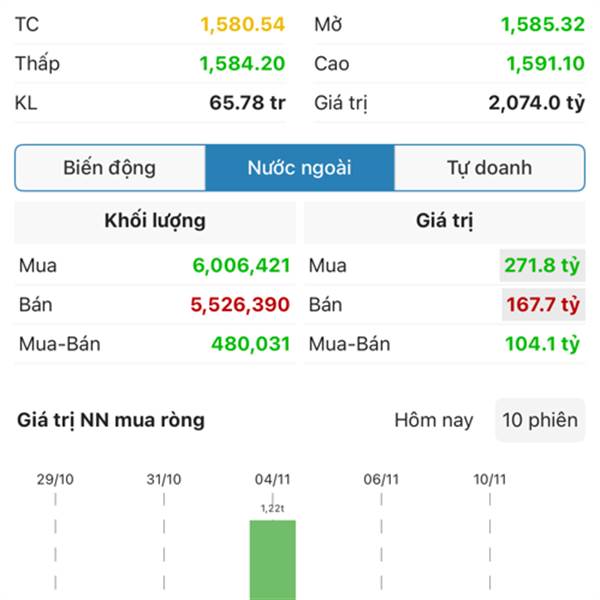
Task: Show today's net buying with Hôm nay
Action: tap(434, 420)
